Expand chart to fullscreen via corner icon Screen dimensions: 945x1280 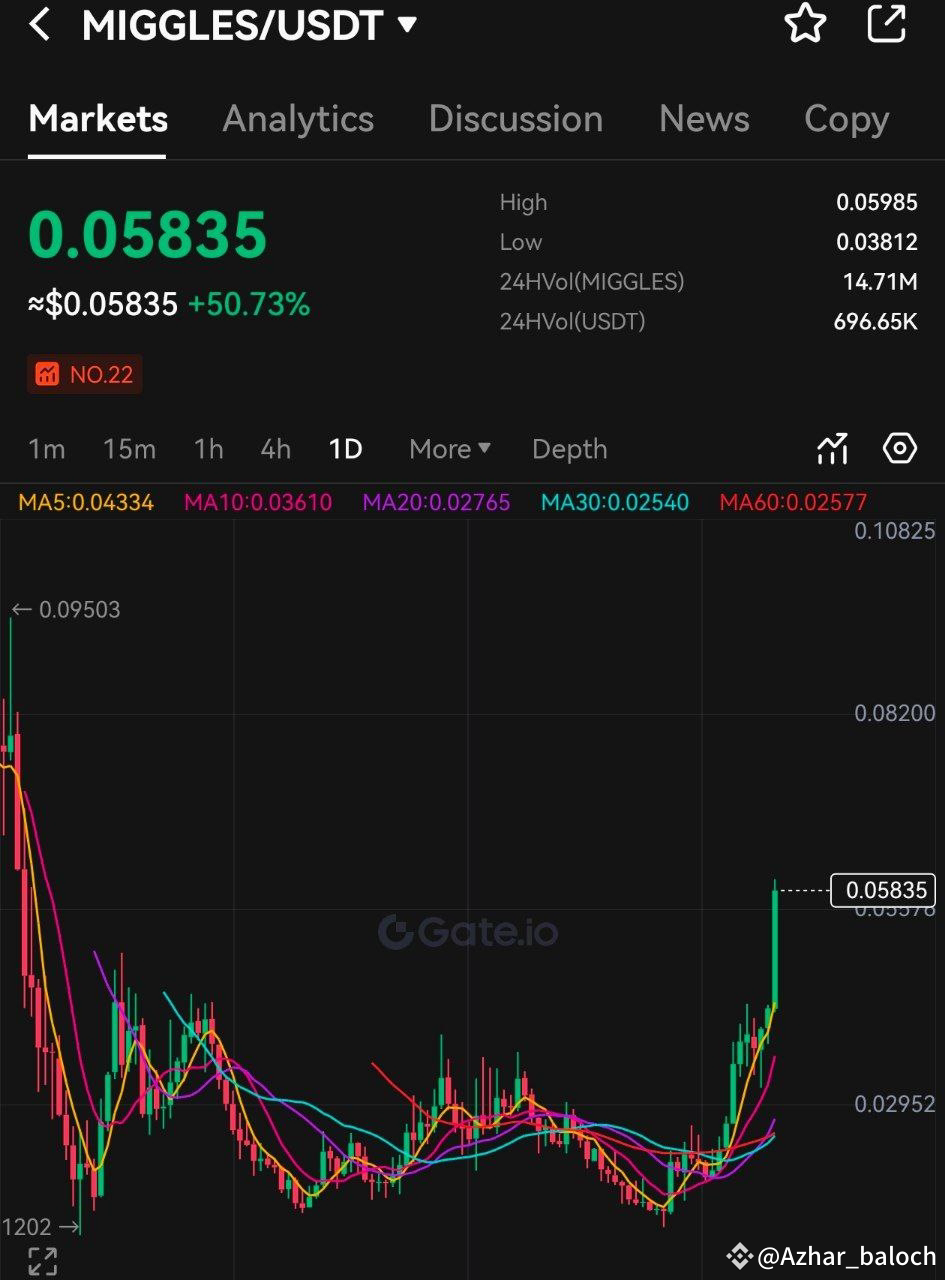pos(40,1258)
